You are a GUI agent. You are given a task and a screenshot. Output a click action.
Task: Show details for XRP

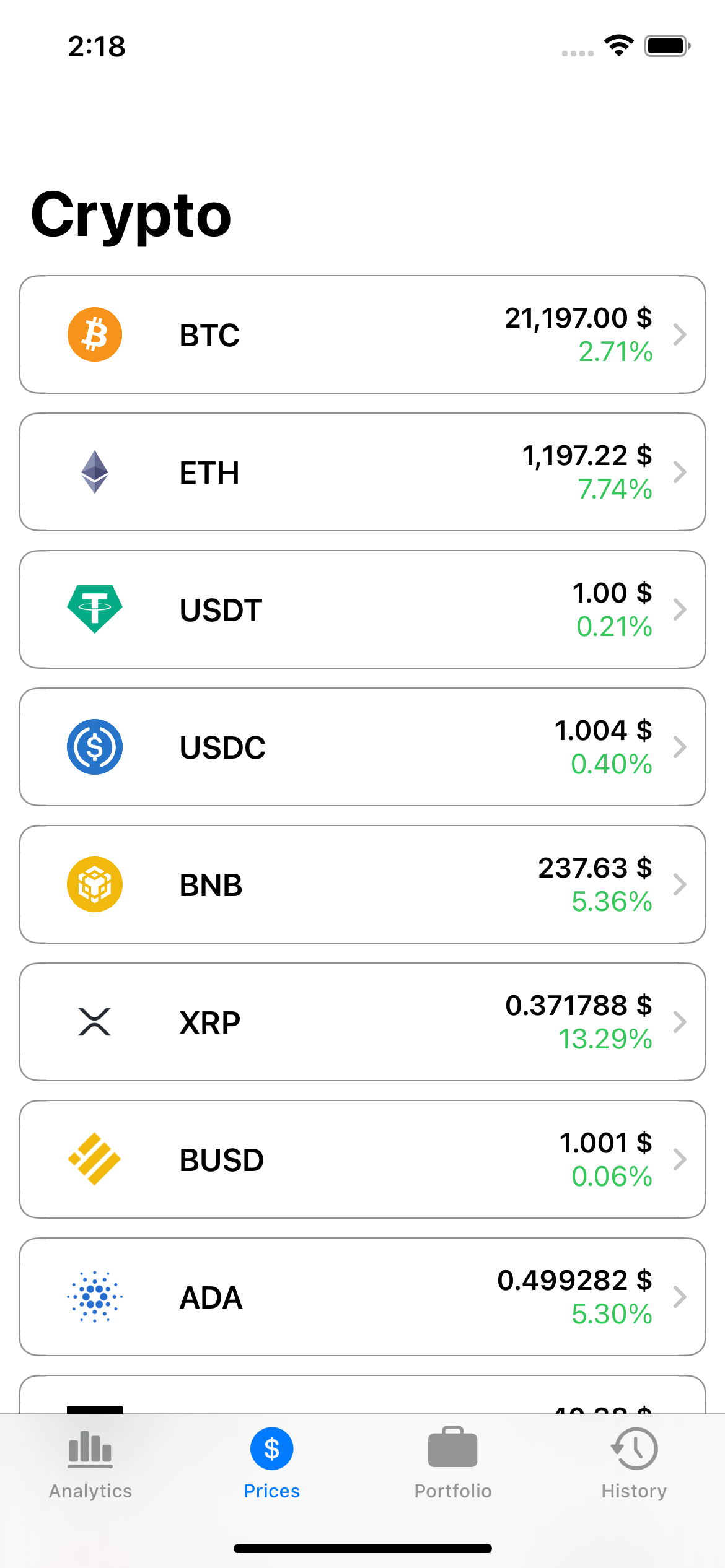[x=362, y=1022]
